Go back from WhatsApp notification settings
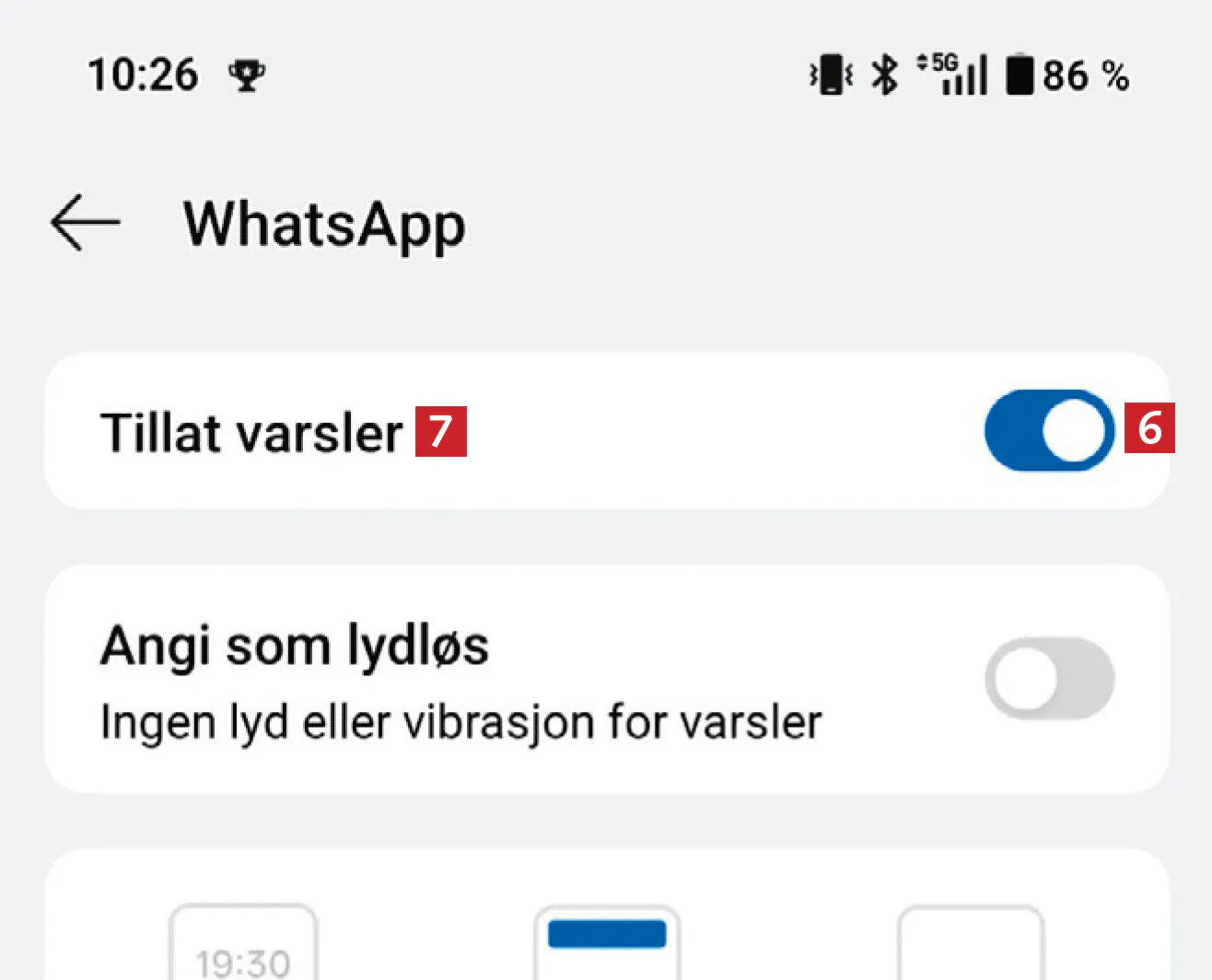Viewport: 1212px width, 980px height. pos(85,223)
